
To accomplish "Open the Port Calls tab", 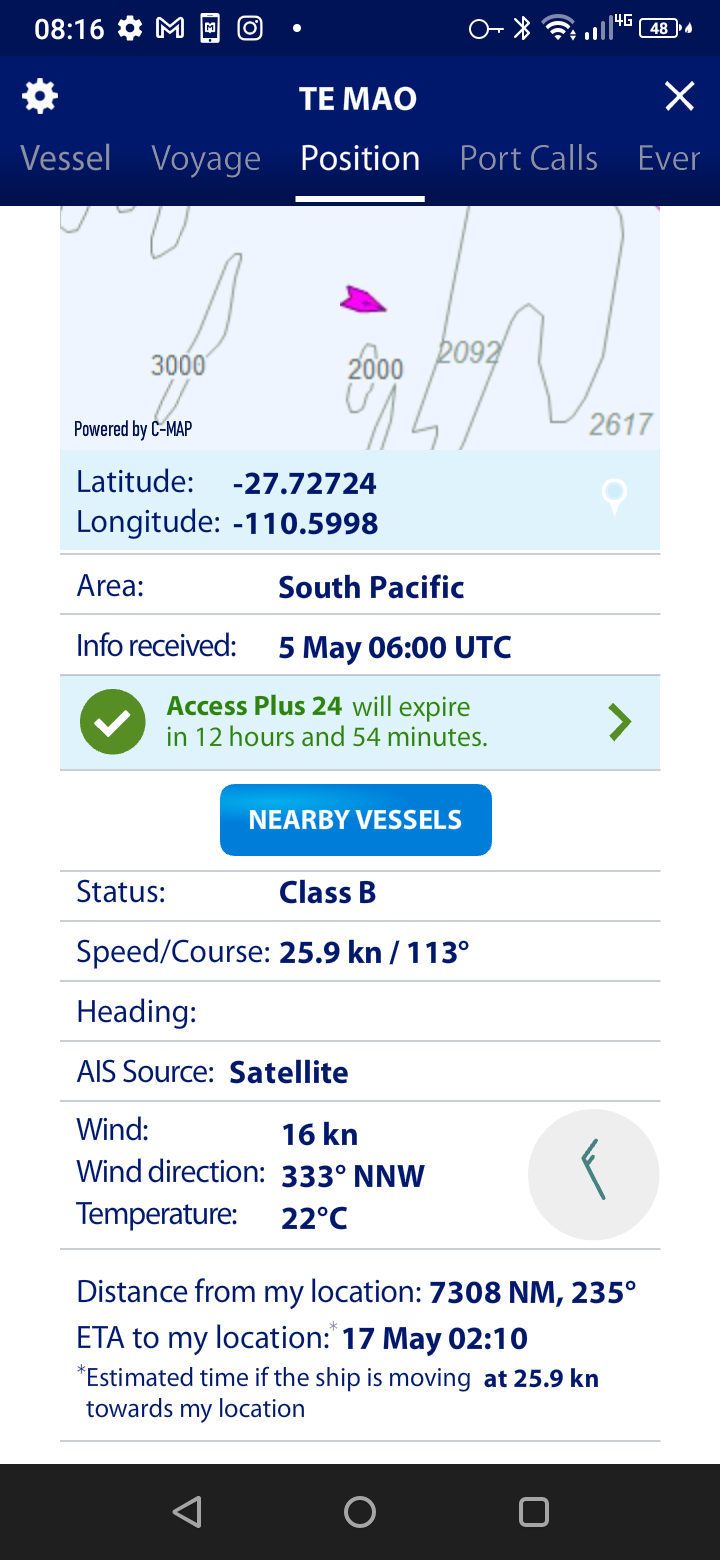I will click(529, 158).
